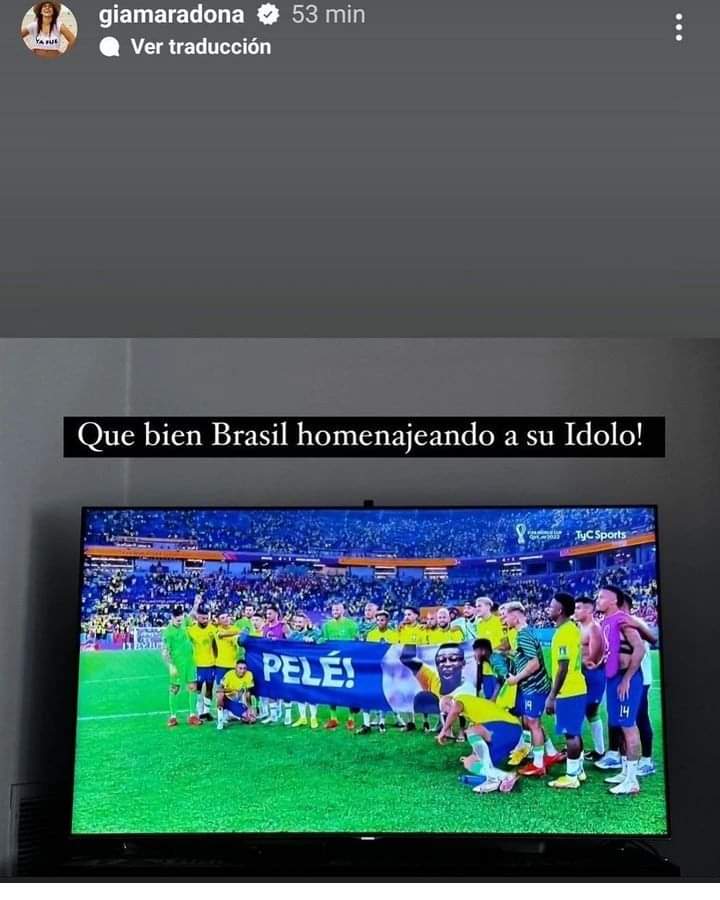The image size is (720, 900).
Task: Tap Ver traducción to translate story
Action: (199, 46)
